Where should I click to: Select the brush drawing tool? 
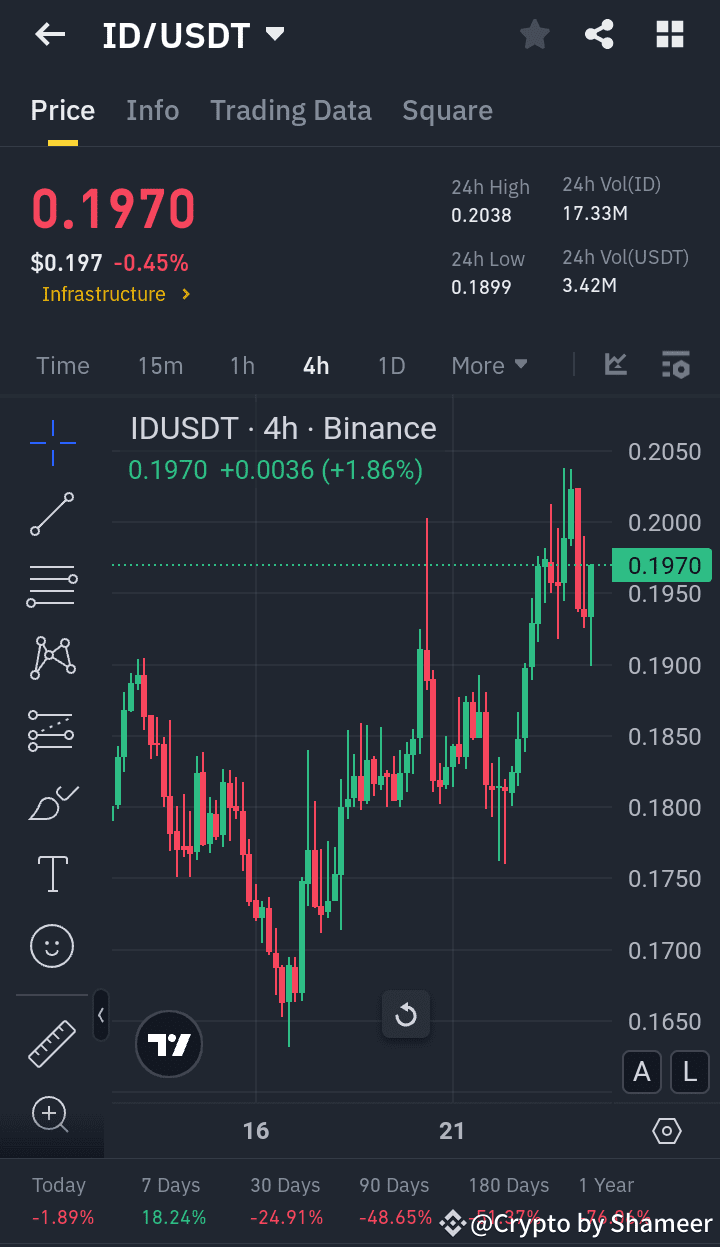[52, 801]
